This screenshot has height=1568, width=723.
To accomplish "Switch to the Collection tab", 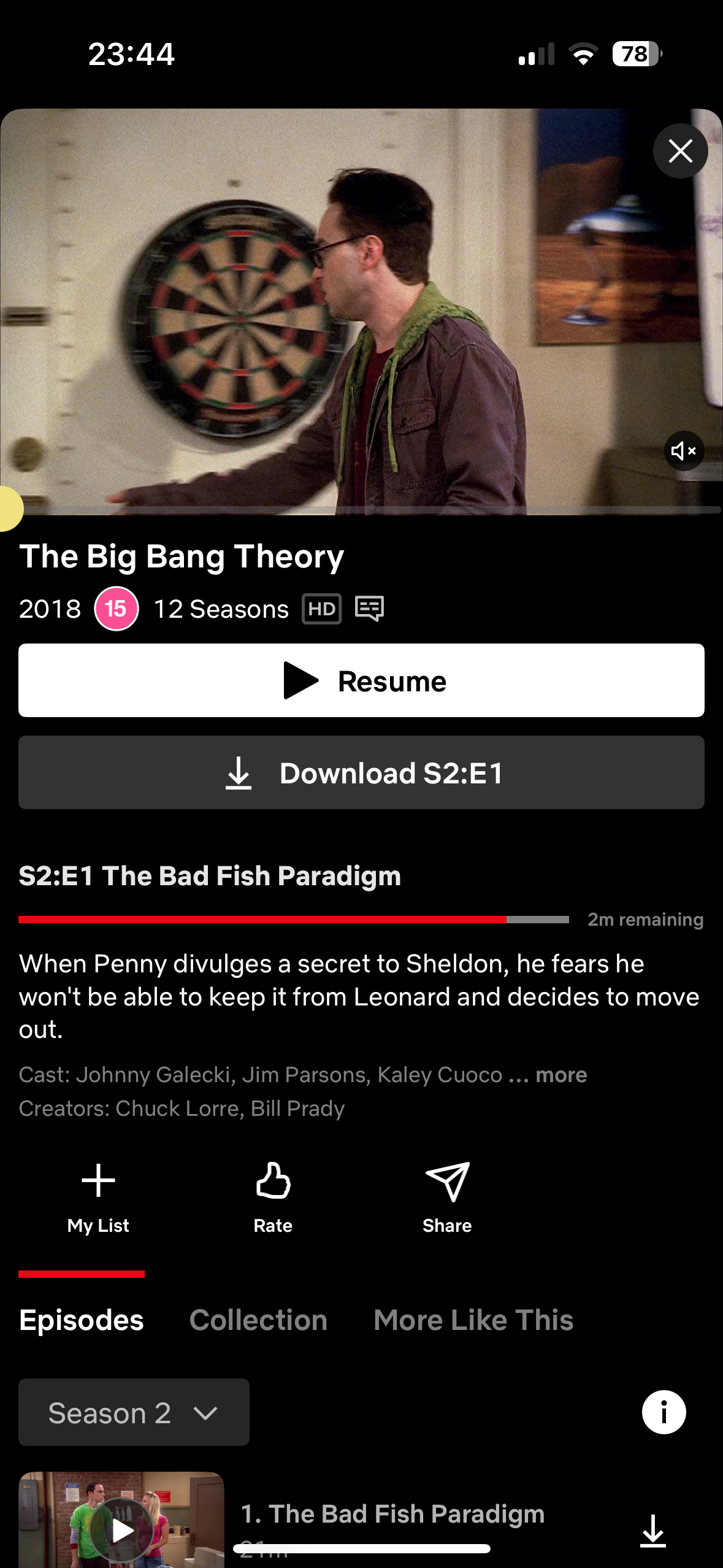I will [258, 1320].
